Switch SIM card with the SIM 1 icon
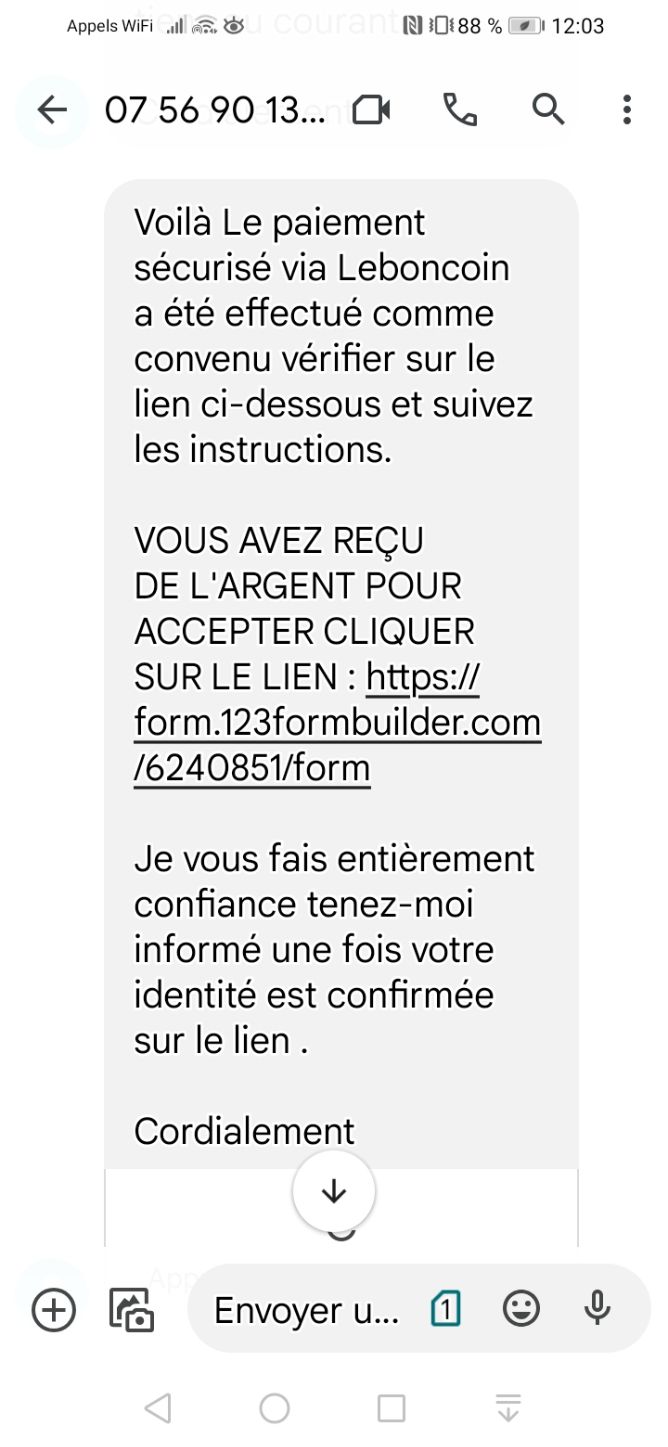Viewport: 668px width, 1447px height. [446, 1309]
